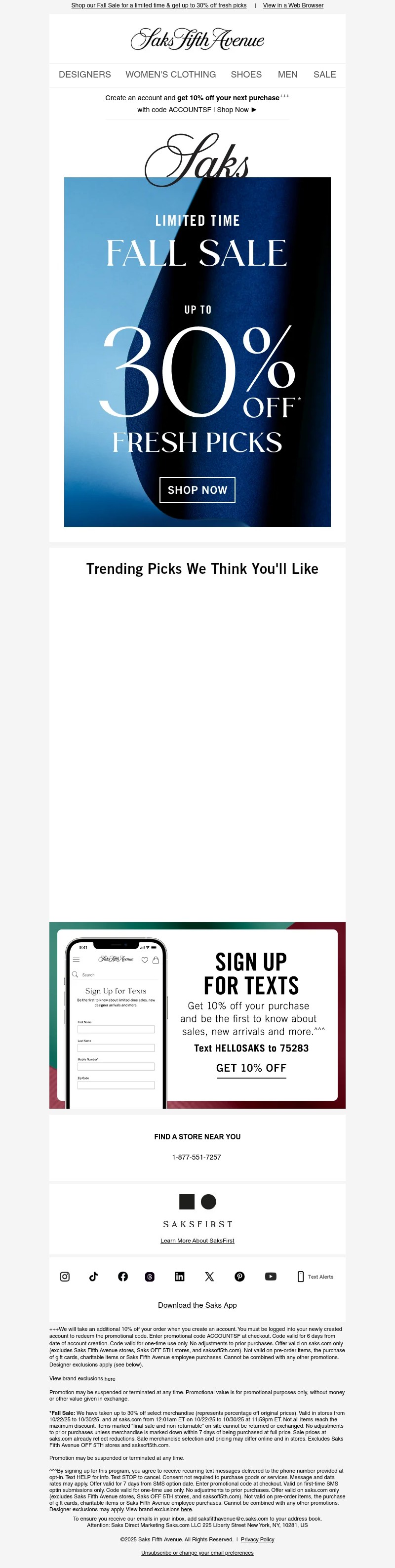Unsubscribe or change email preferences

pyautogui.click(x=197, y=1553)
